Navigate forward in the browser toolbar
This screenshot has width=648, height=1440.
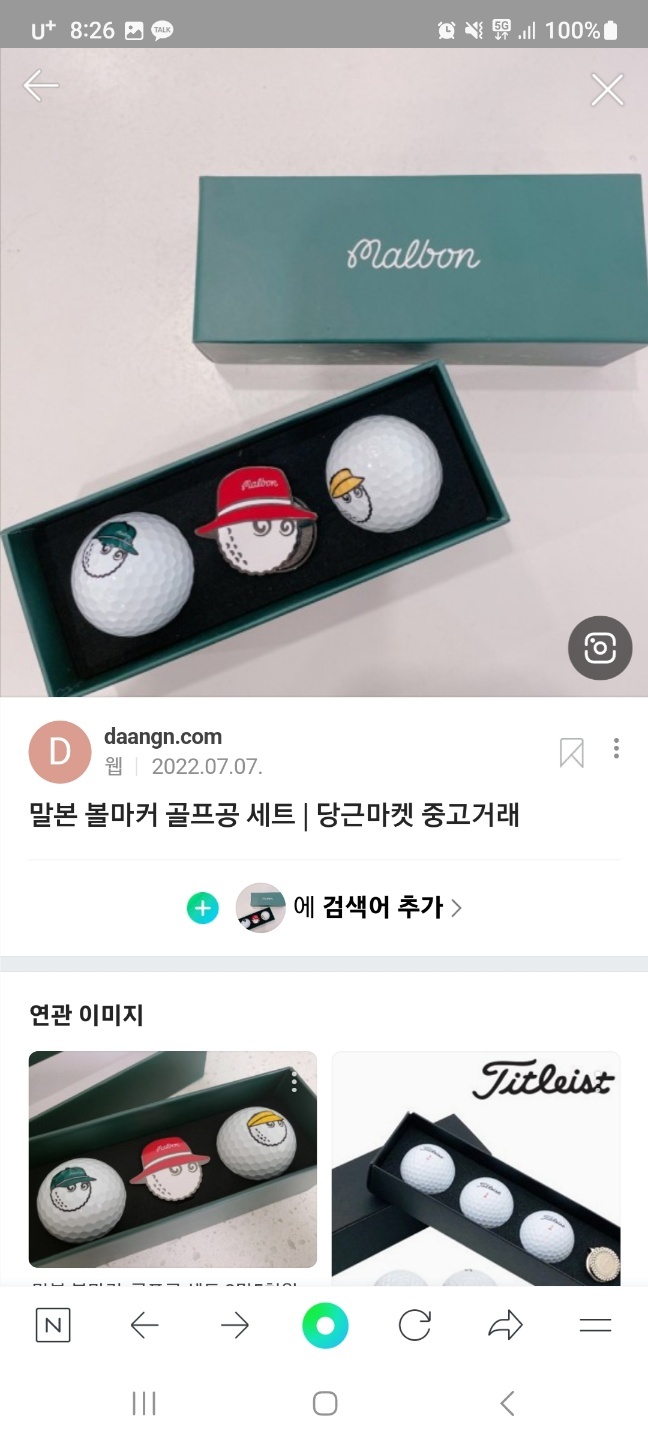pyautogui.click(x=234, y=1326)
